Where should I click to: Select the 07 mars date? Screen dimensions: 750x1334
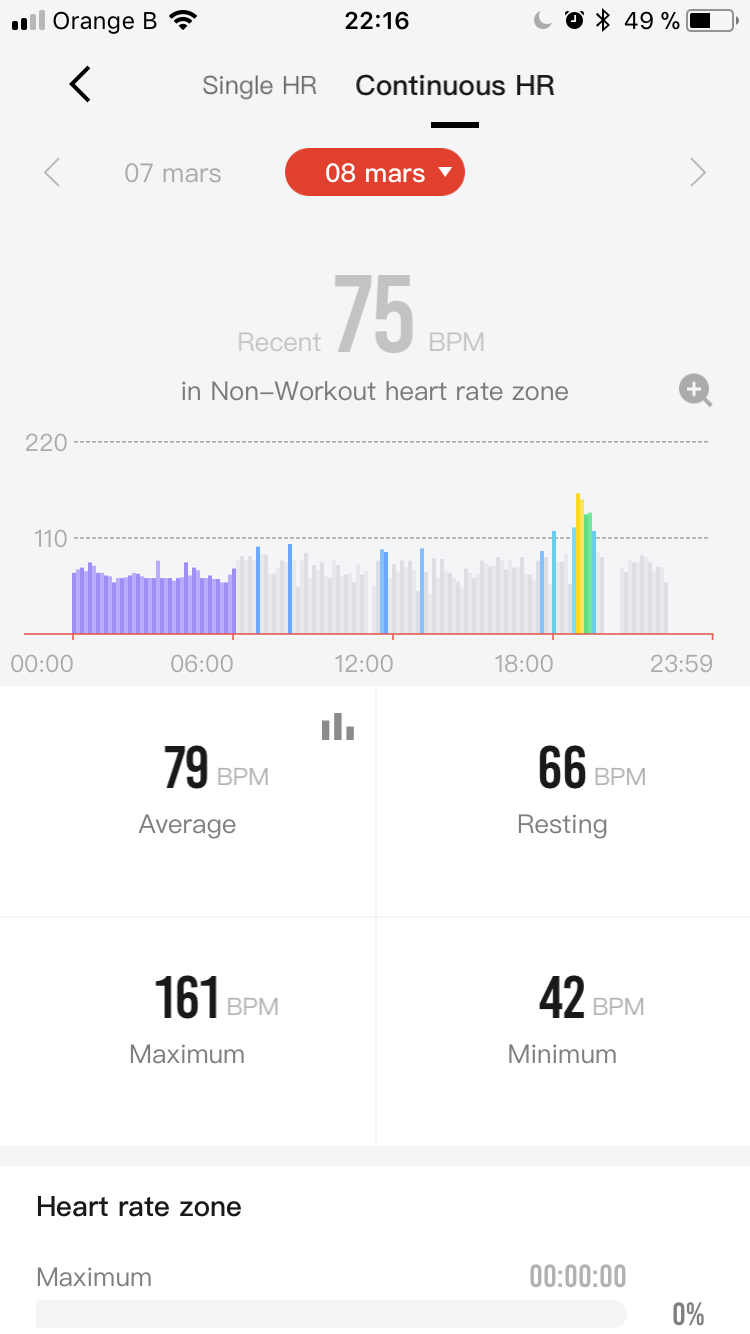point(172,173)
